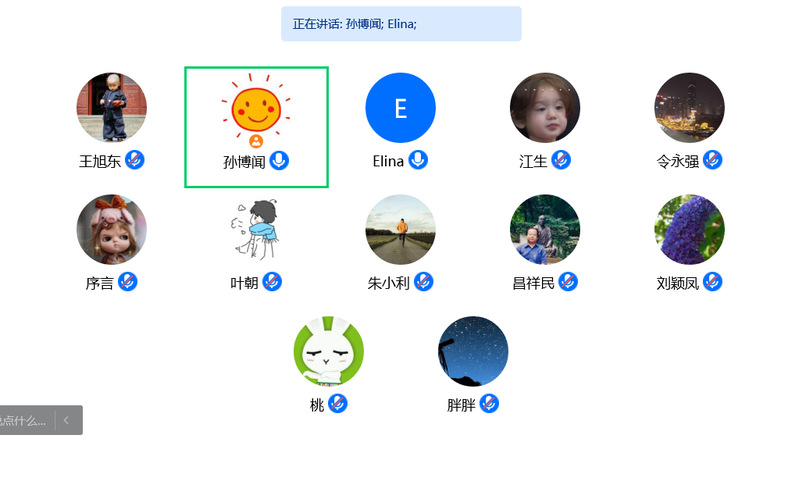Image resolution: width=798 pixels, height=492 pixels.
Task: Open 叶朝's participant tile
Action: (x=255, y=230)
